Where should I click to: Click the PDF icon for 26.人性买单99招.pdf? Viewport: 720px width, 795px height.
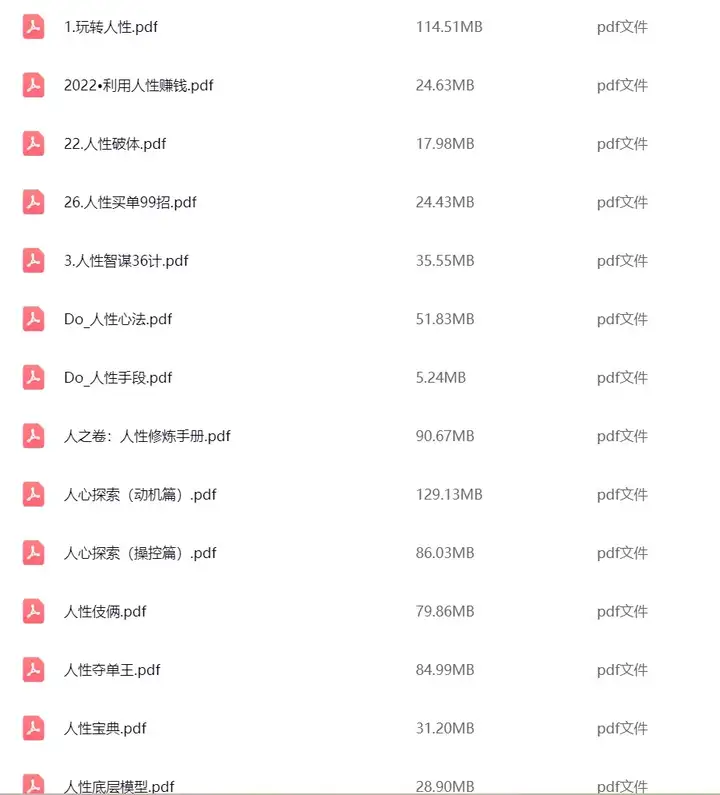click(33, 202)
